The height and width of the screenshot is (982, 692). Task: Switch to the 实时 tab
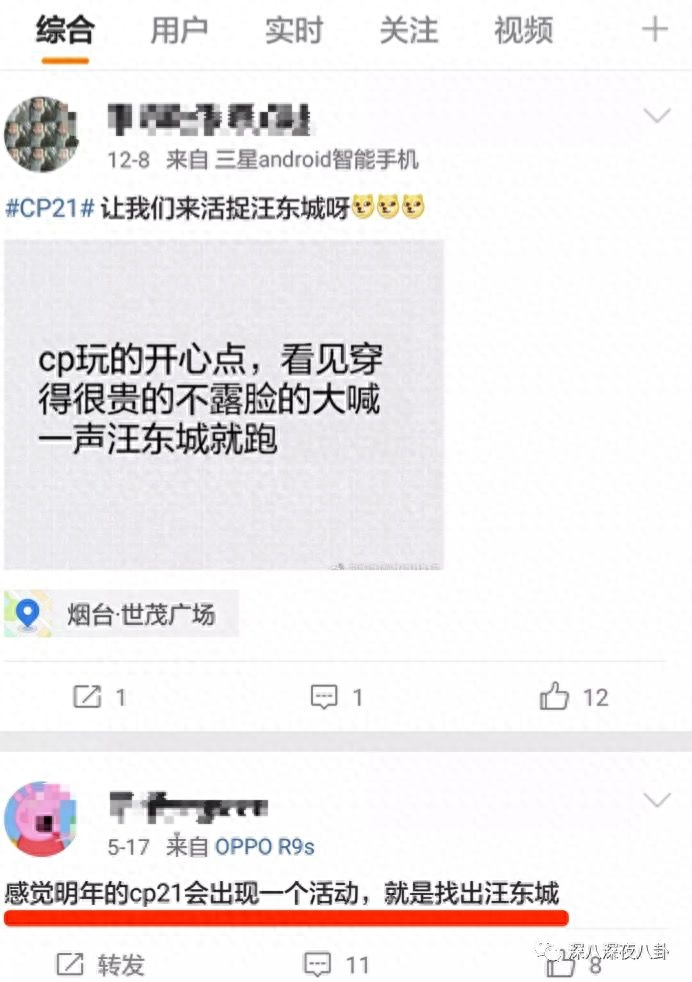[294, 31]
